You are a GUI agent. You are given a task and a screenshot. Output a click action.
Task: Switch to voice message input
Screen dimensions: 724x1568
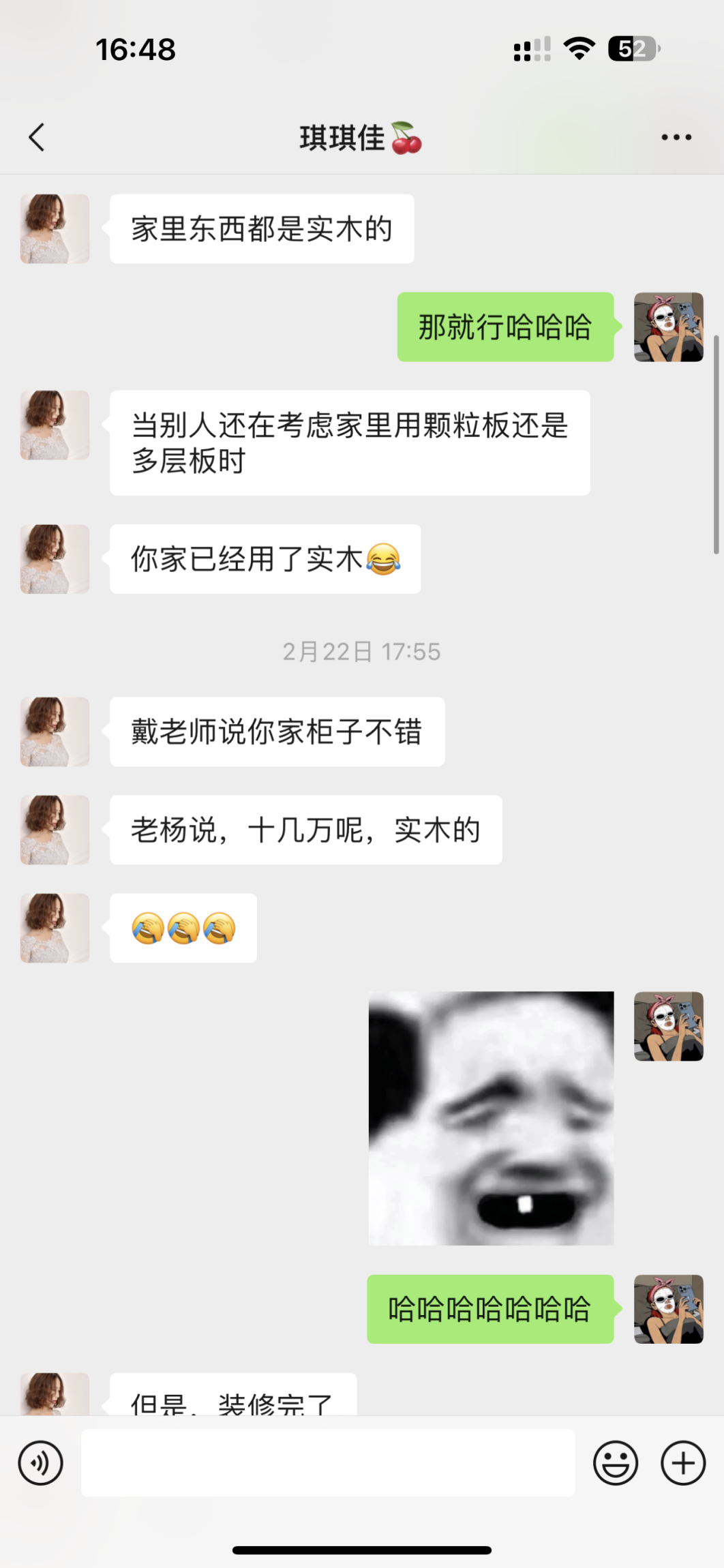(x=41, y=1463)
